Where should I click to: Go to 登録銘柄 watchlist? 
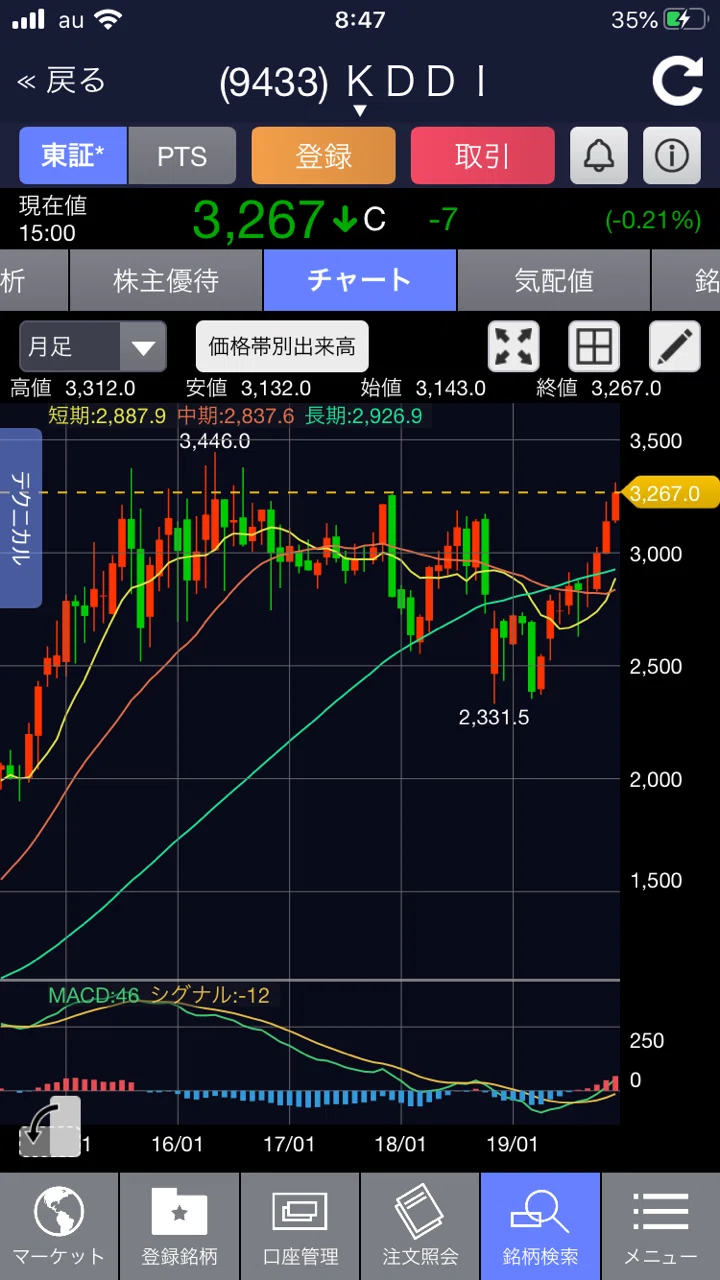[179, 1226]
